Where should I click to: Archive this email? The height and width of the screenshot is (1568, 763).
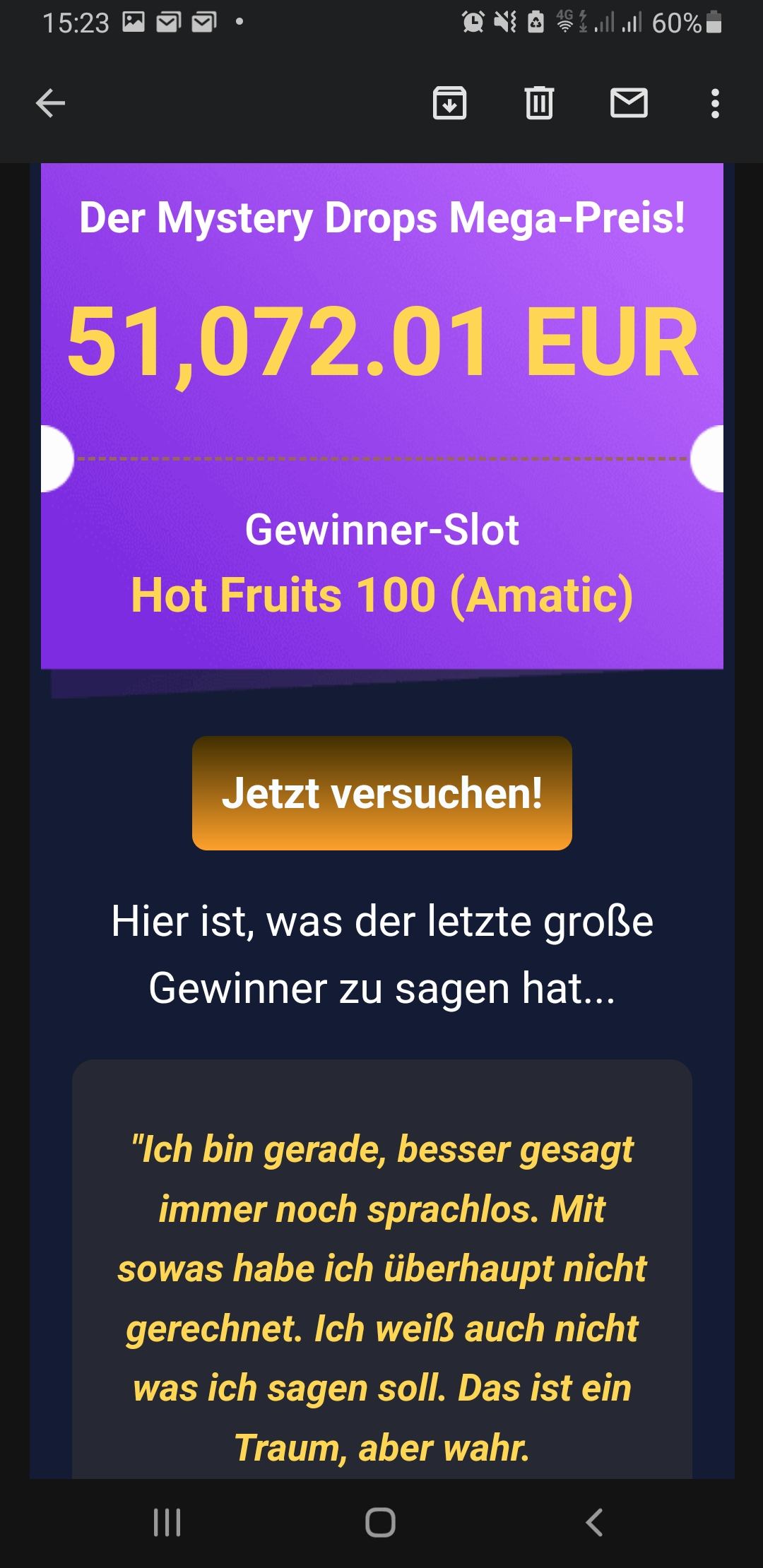(x=449, y=104)
